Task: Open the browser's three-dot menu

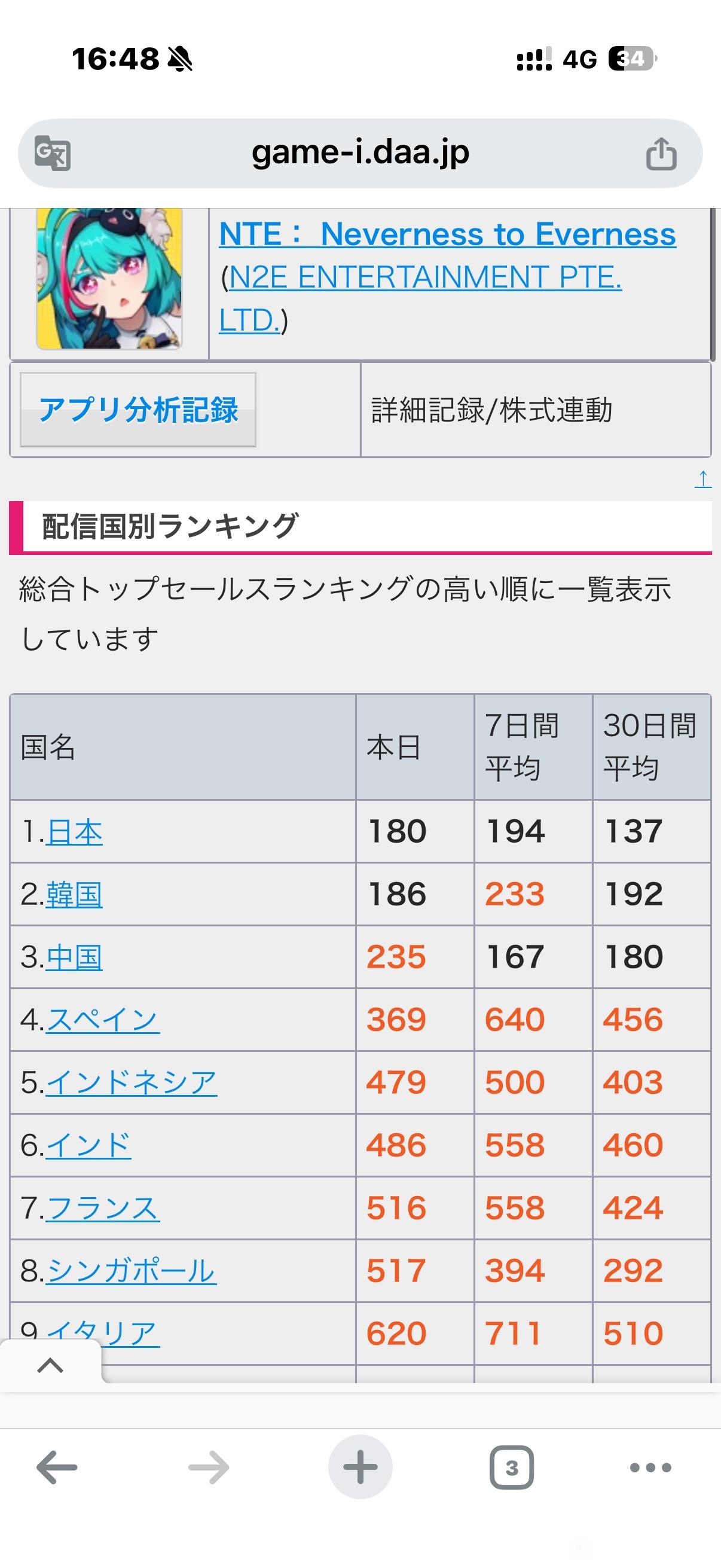Action: pos(650,1467)
